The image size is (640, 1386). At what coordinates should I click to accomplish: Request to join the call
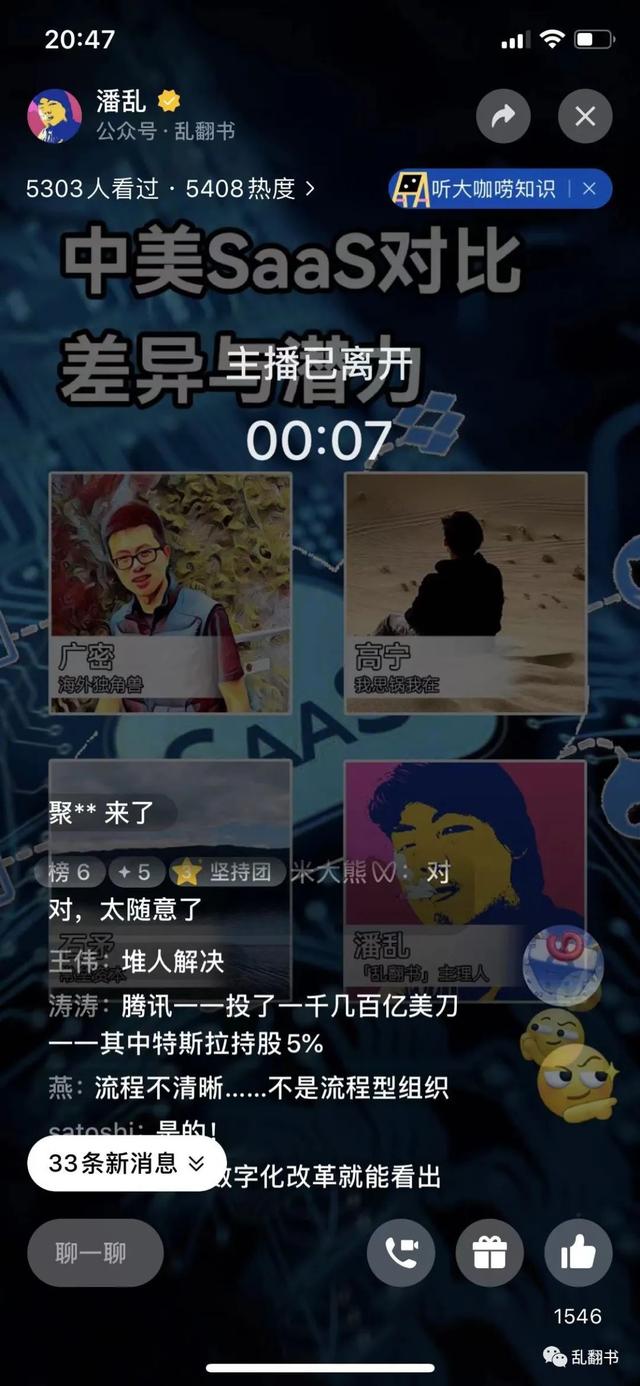[x=401, y=1253]
